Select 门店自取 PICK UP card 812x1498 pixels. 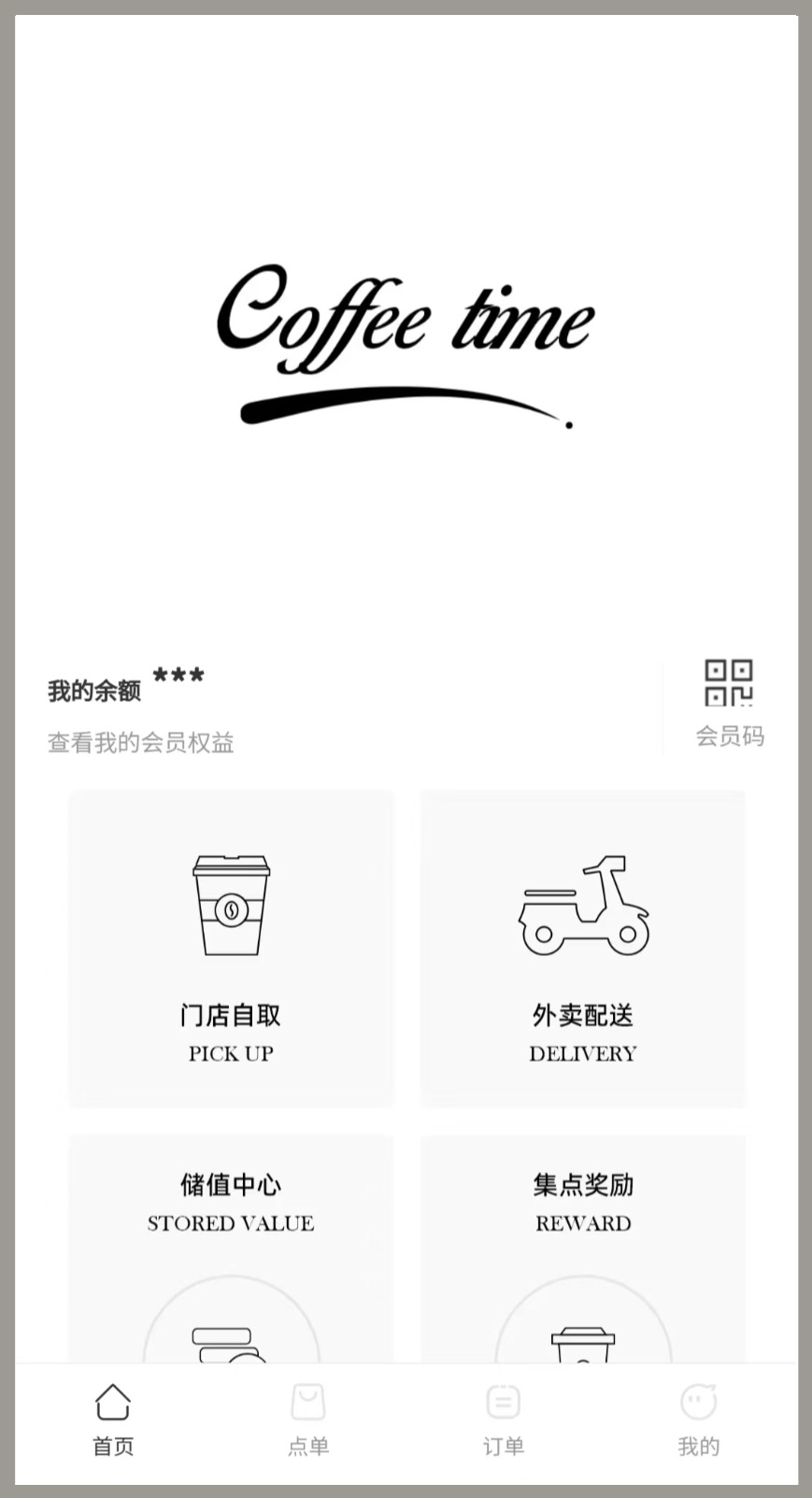coord(231,949)
